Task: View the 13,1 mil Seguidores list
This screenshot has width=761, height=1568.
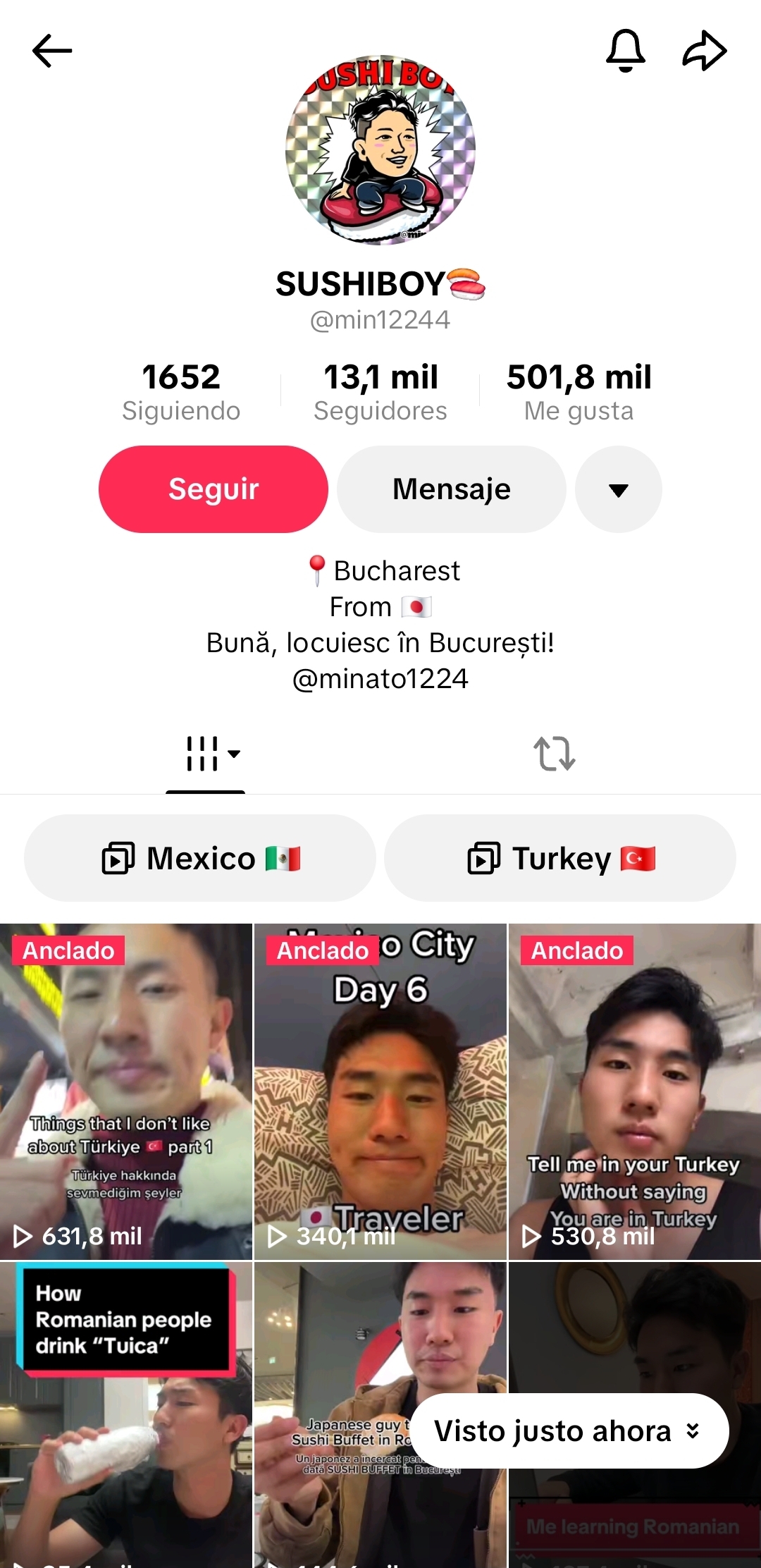Action: (380, 391)
